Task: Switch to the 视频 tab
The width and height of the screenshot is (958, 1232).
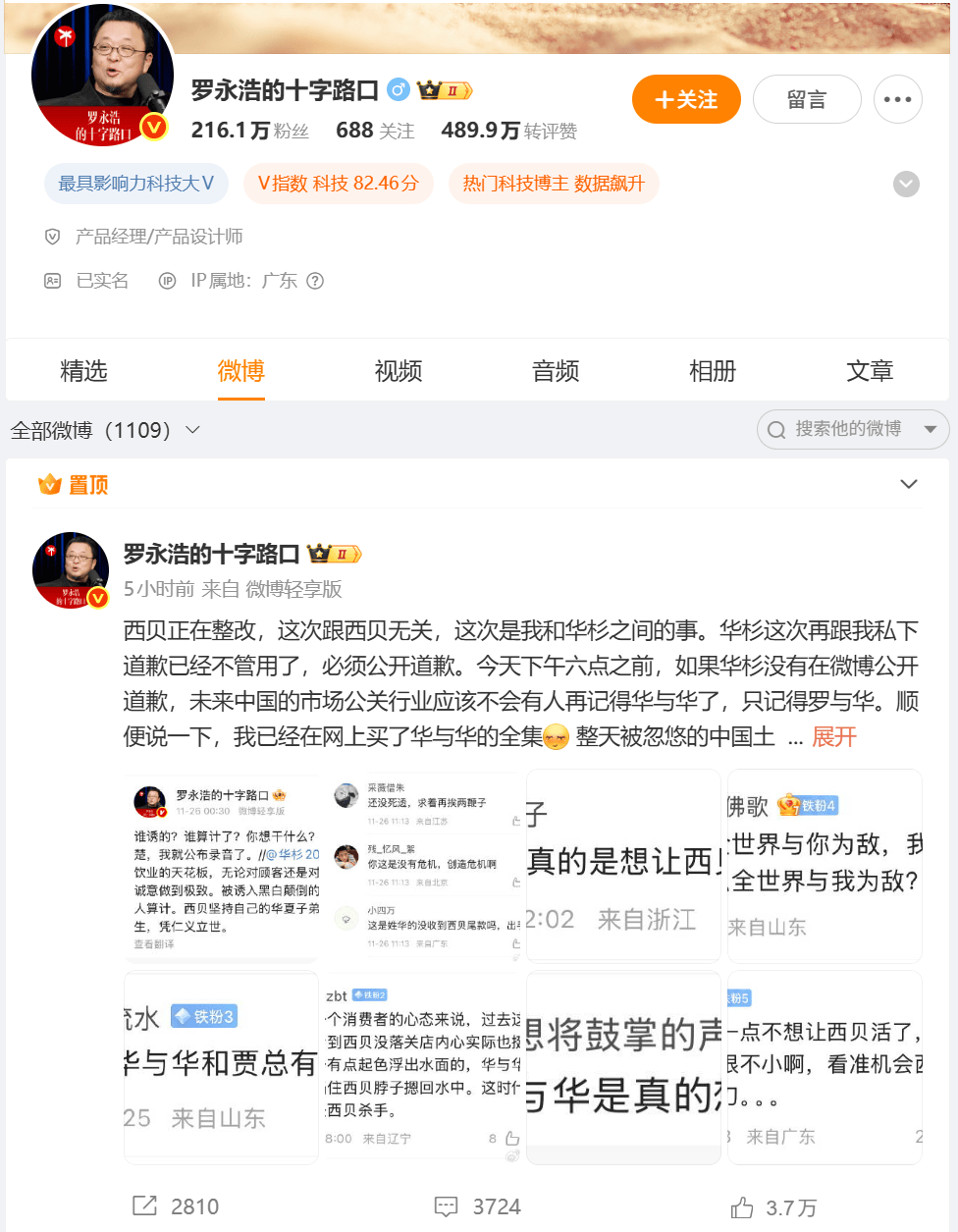Action: pos(398,371)
